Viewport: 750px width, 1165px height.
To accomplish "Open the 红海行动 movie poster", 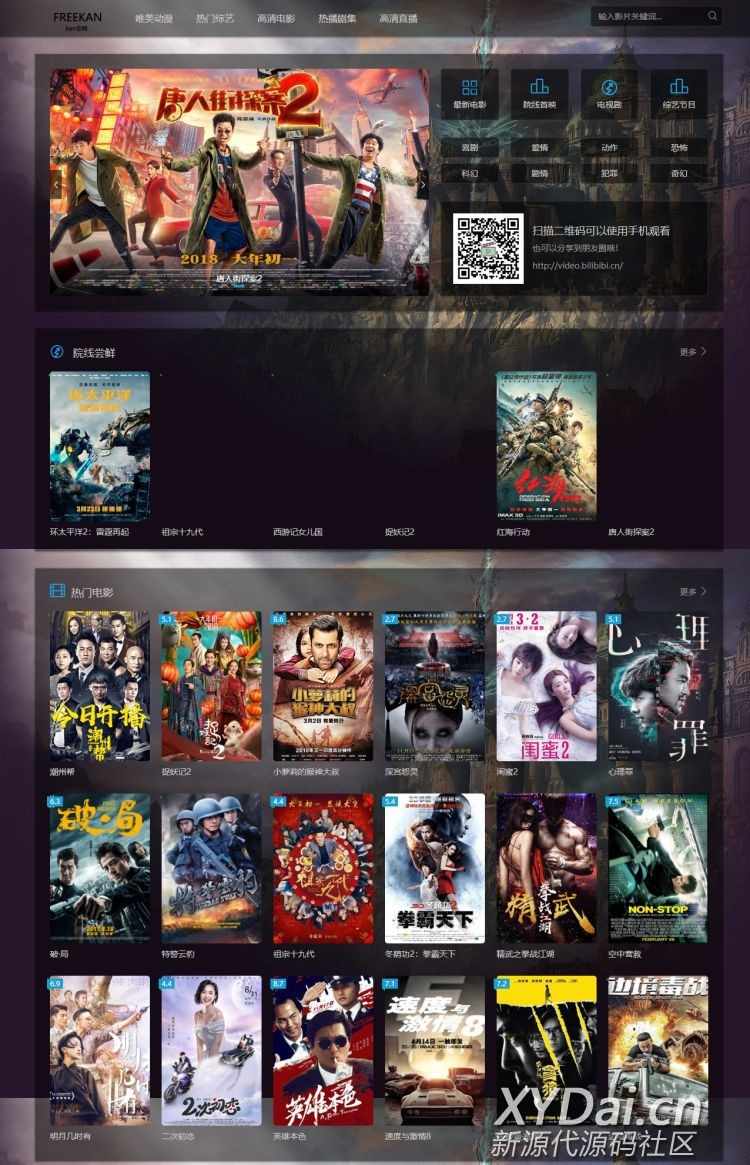I will pos(547,446).
